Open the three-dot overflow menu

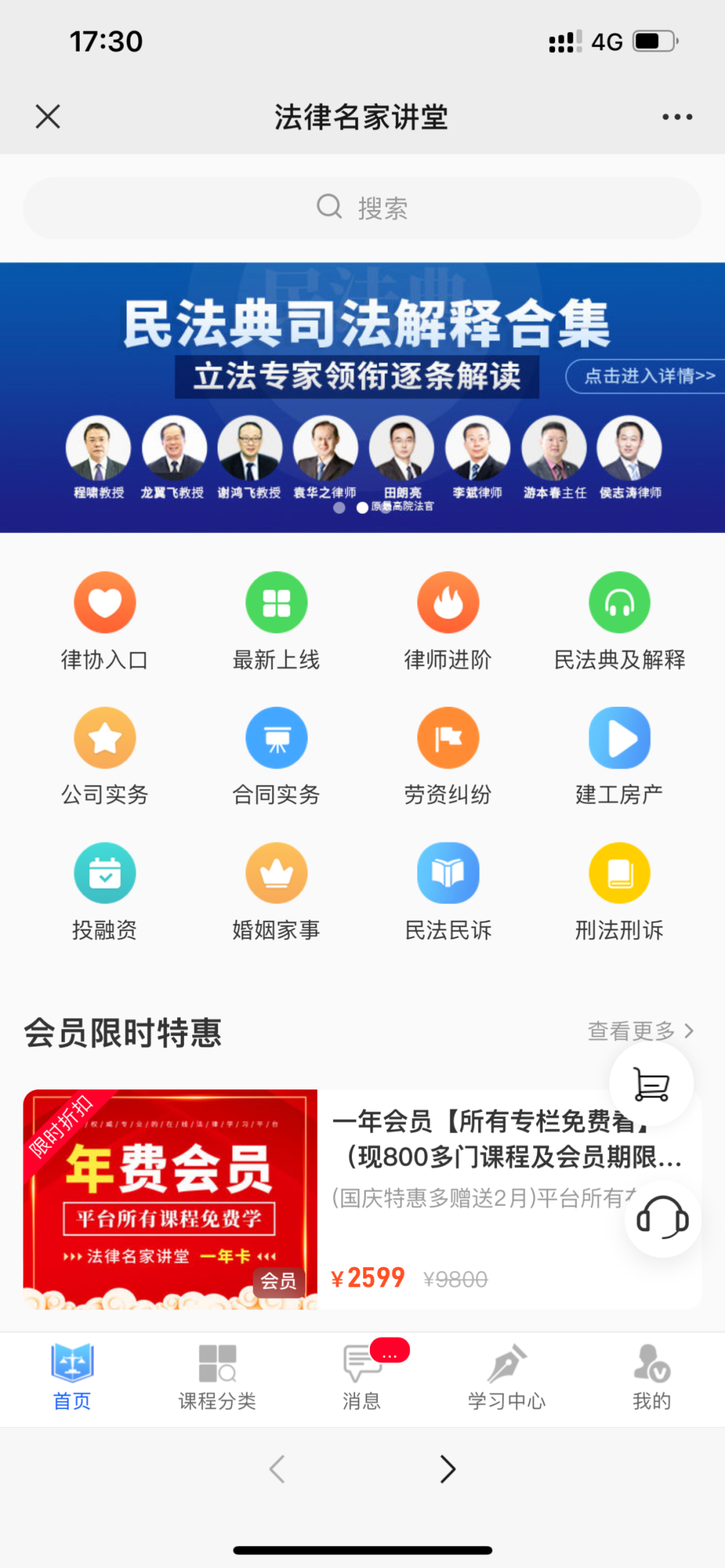coord(677,117)
